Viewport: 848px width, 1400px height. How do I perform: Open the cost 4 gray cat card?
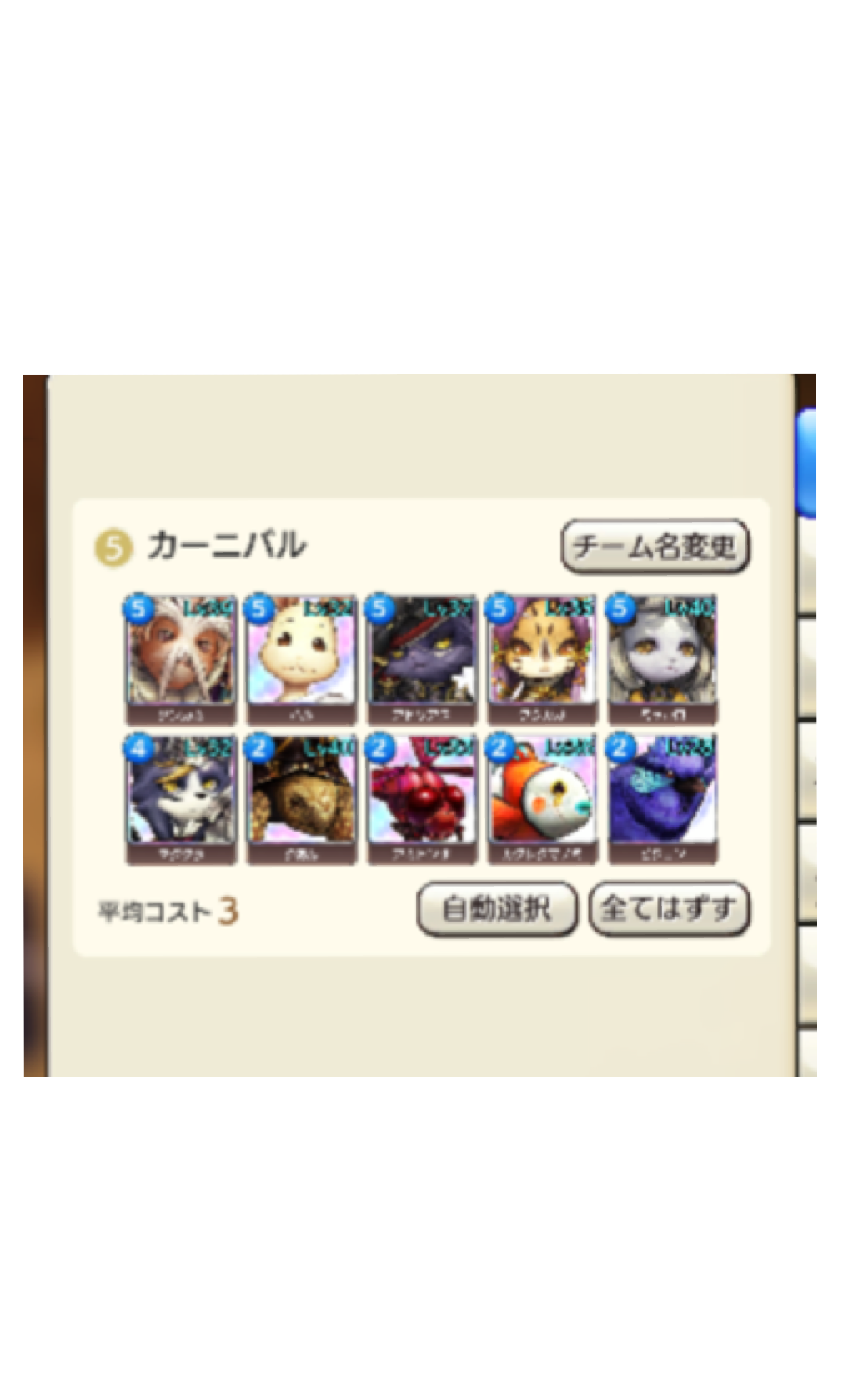182,798
